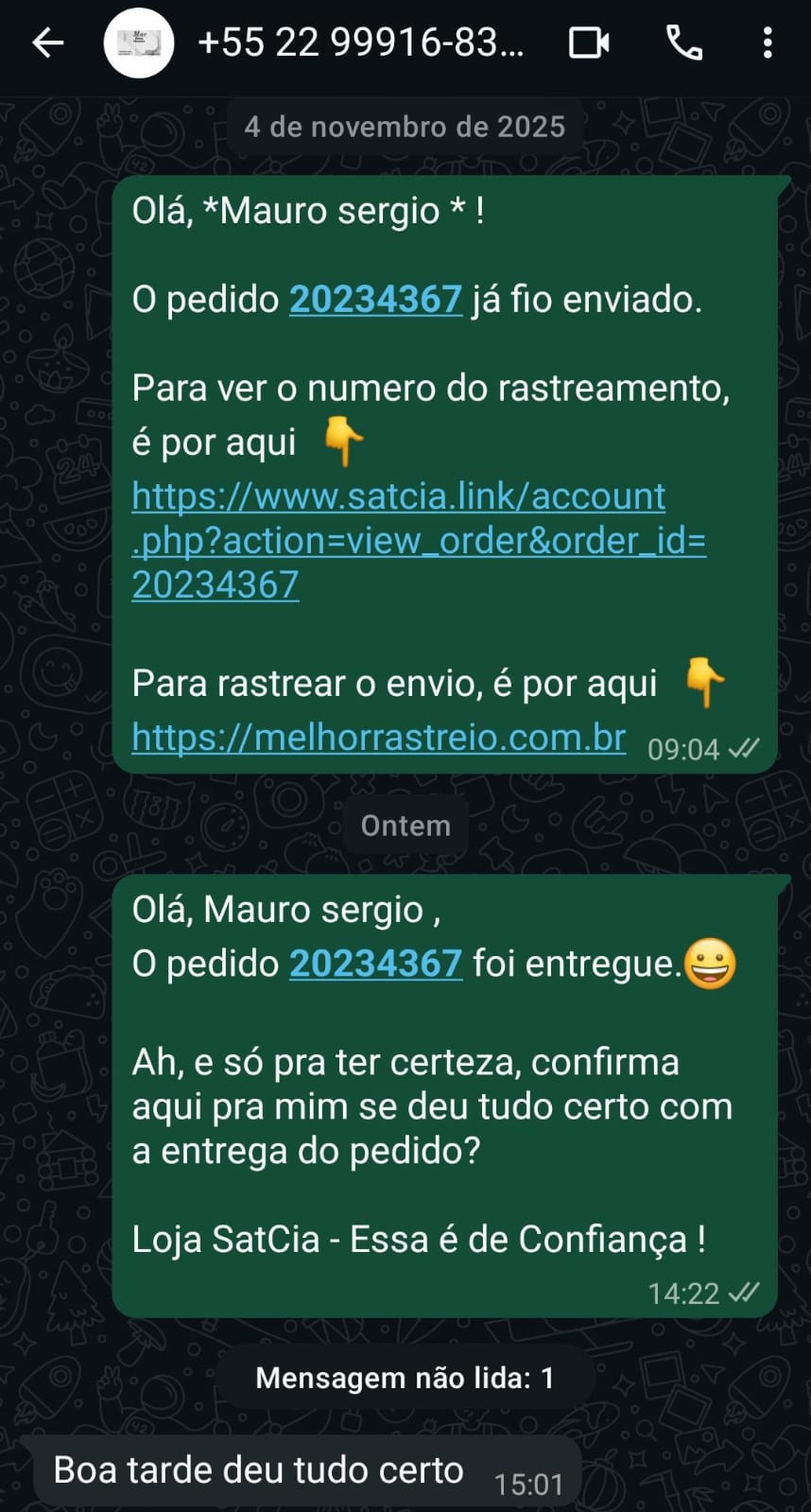
Task: Open the contact's profile picture
Action: pyautogui.click(x=138, y=43)
